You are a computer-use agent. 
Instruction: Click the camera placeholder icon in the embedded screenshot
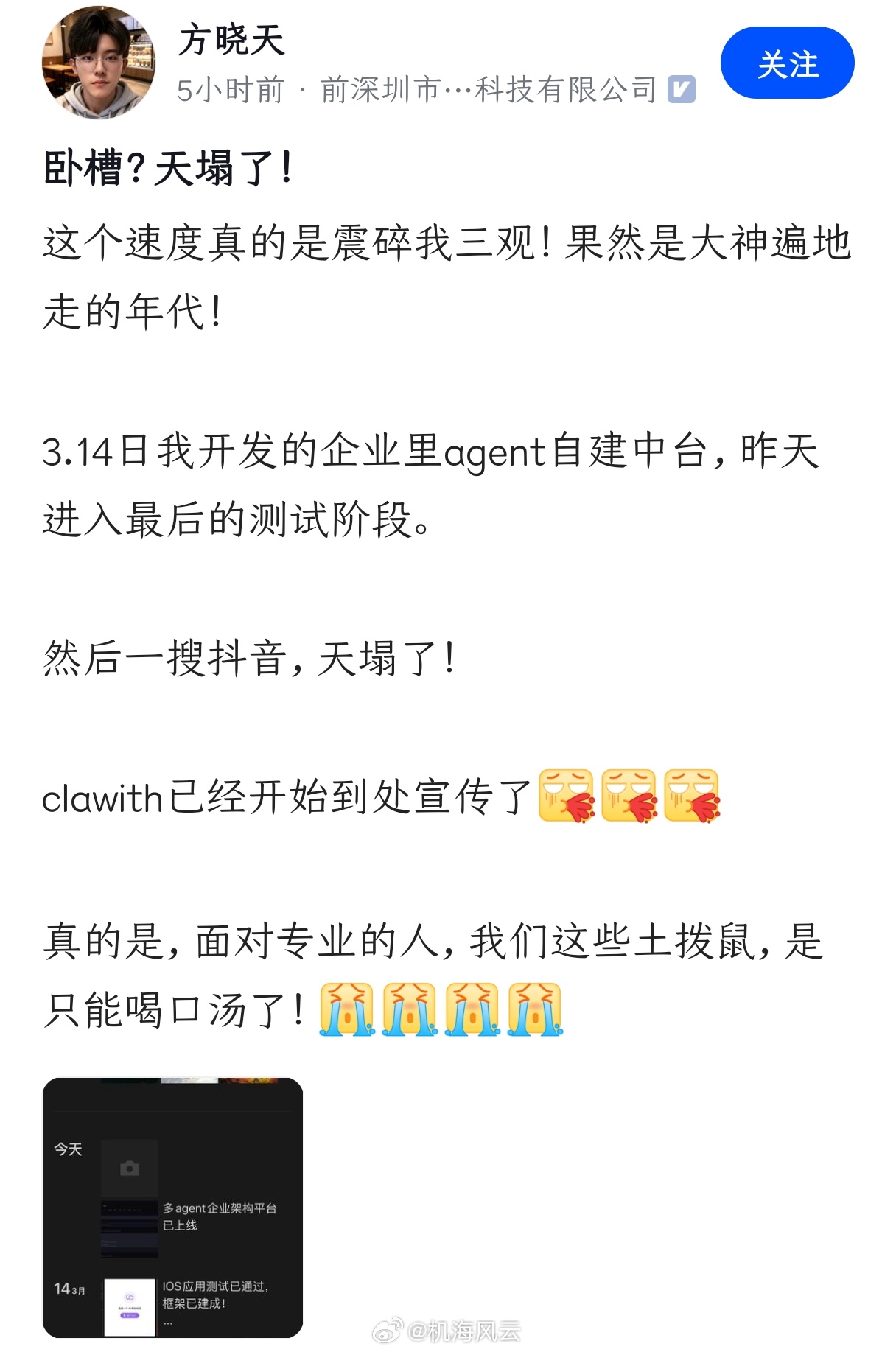130,1168
